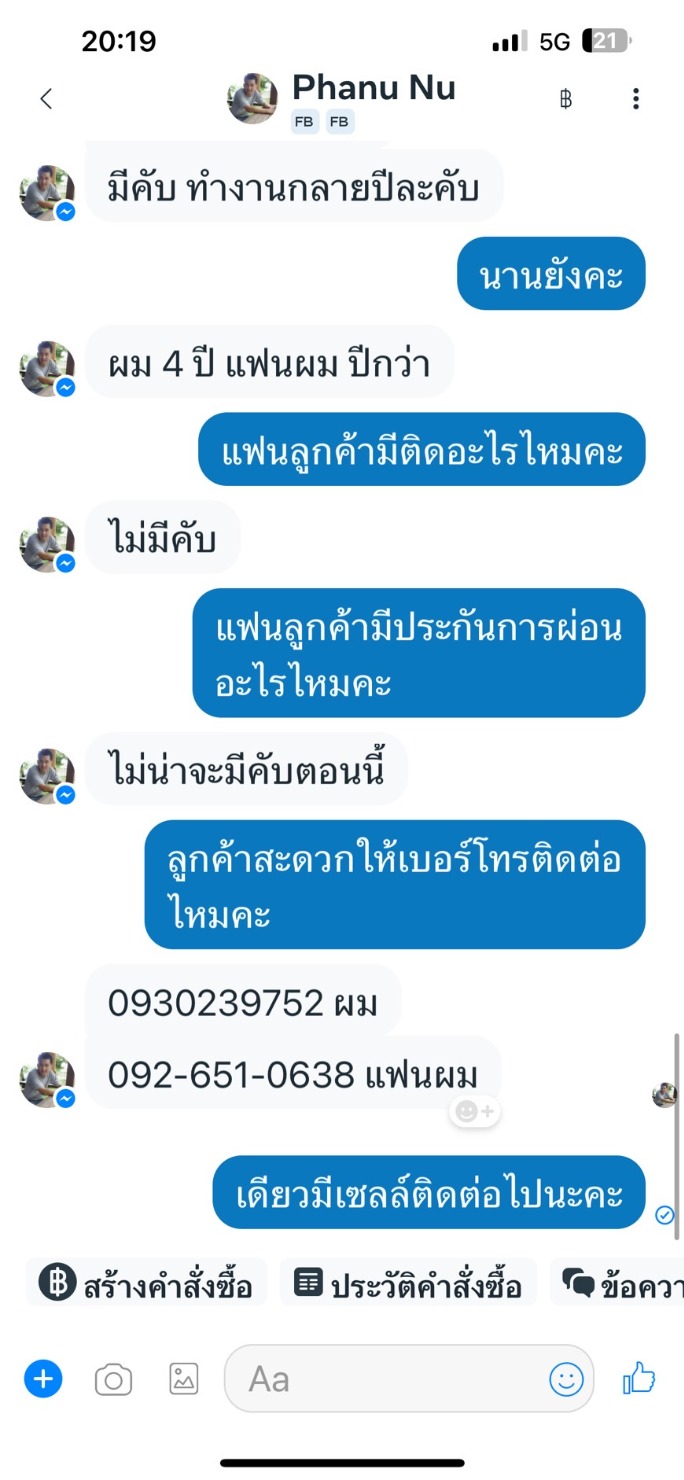Send a thumbs-up like
684x1480 pixels.
tap(639, 1379)
